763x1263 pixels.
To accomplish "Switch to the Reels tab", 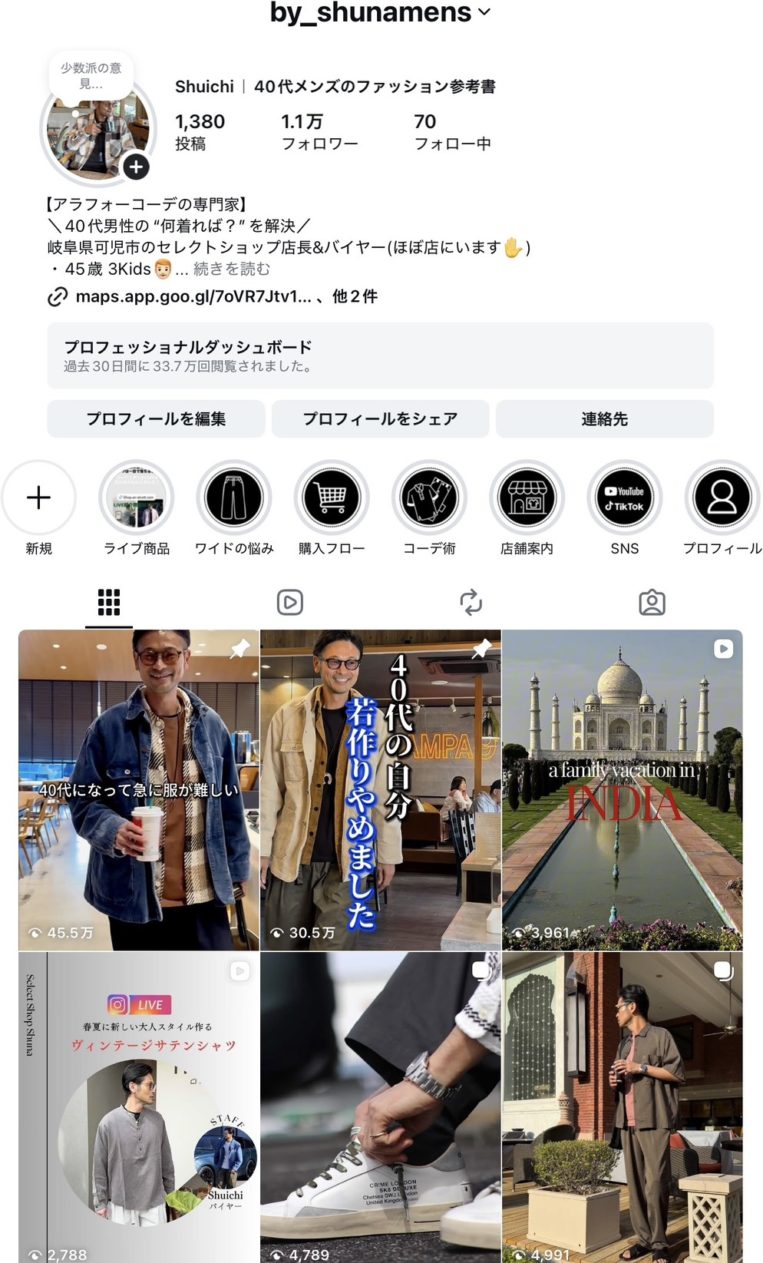I will click(x=290, y=602).
